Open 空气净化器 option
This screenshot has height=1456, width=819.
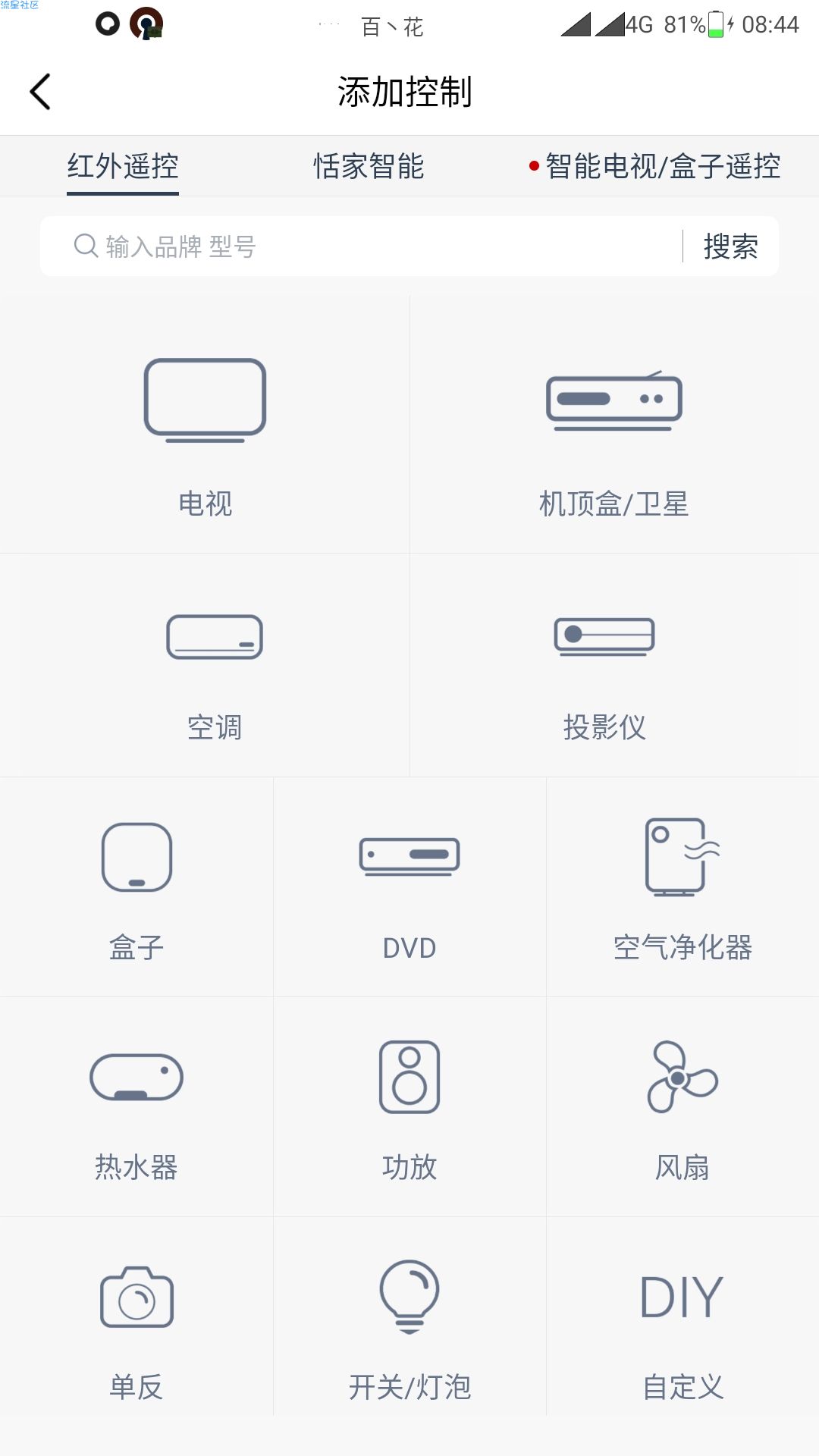coord(682,887)
